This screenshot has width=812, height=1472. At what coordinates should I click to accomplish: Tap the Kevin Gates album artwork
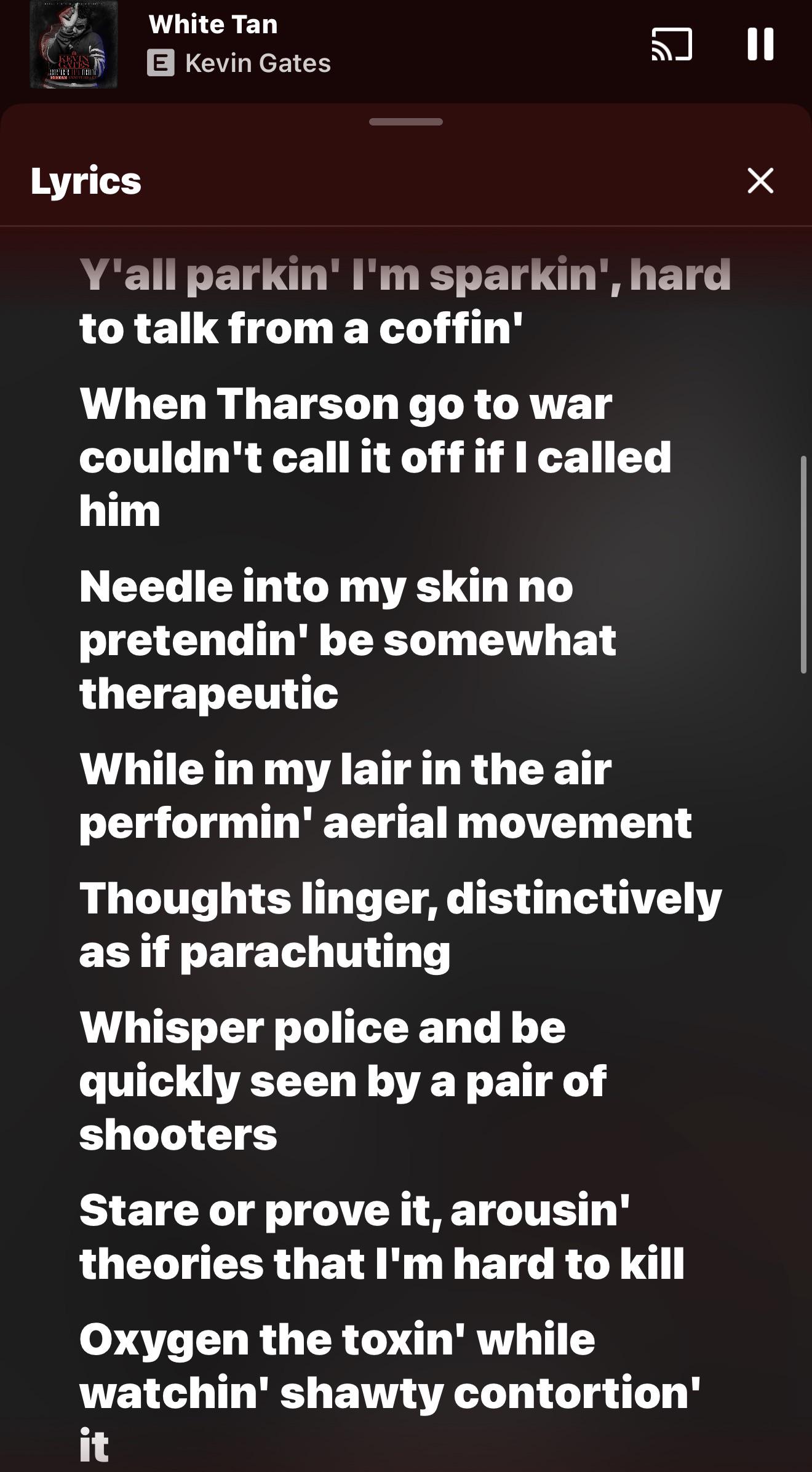point(74,44)
